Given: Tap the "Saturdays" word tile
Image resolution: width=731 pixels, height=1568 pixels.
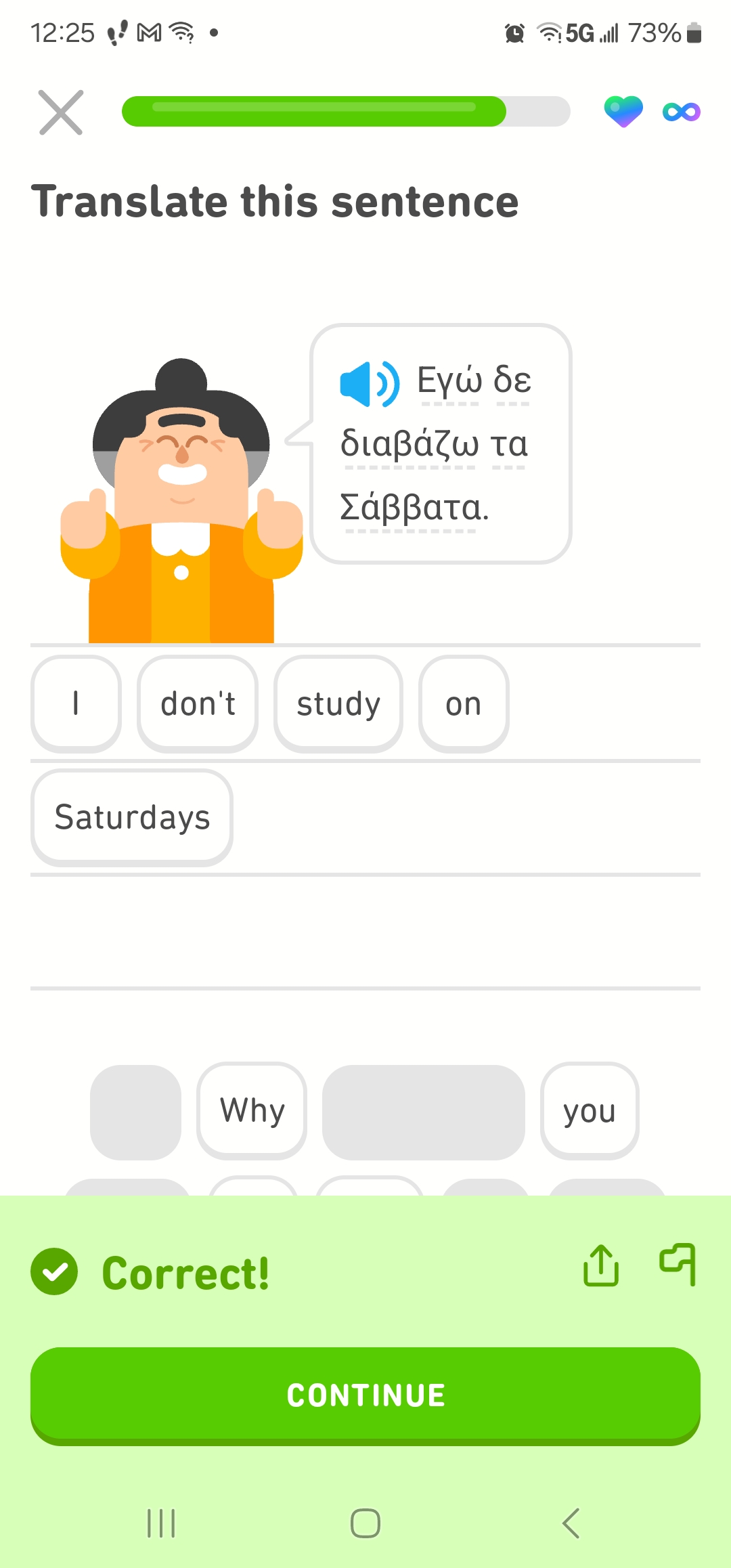Looking at the screenshot, I should pos(132,817).
